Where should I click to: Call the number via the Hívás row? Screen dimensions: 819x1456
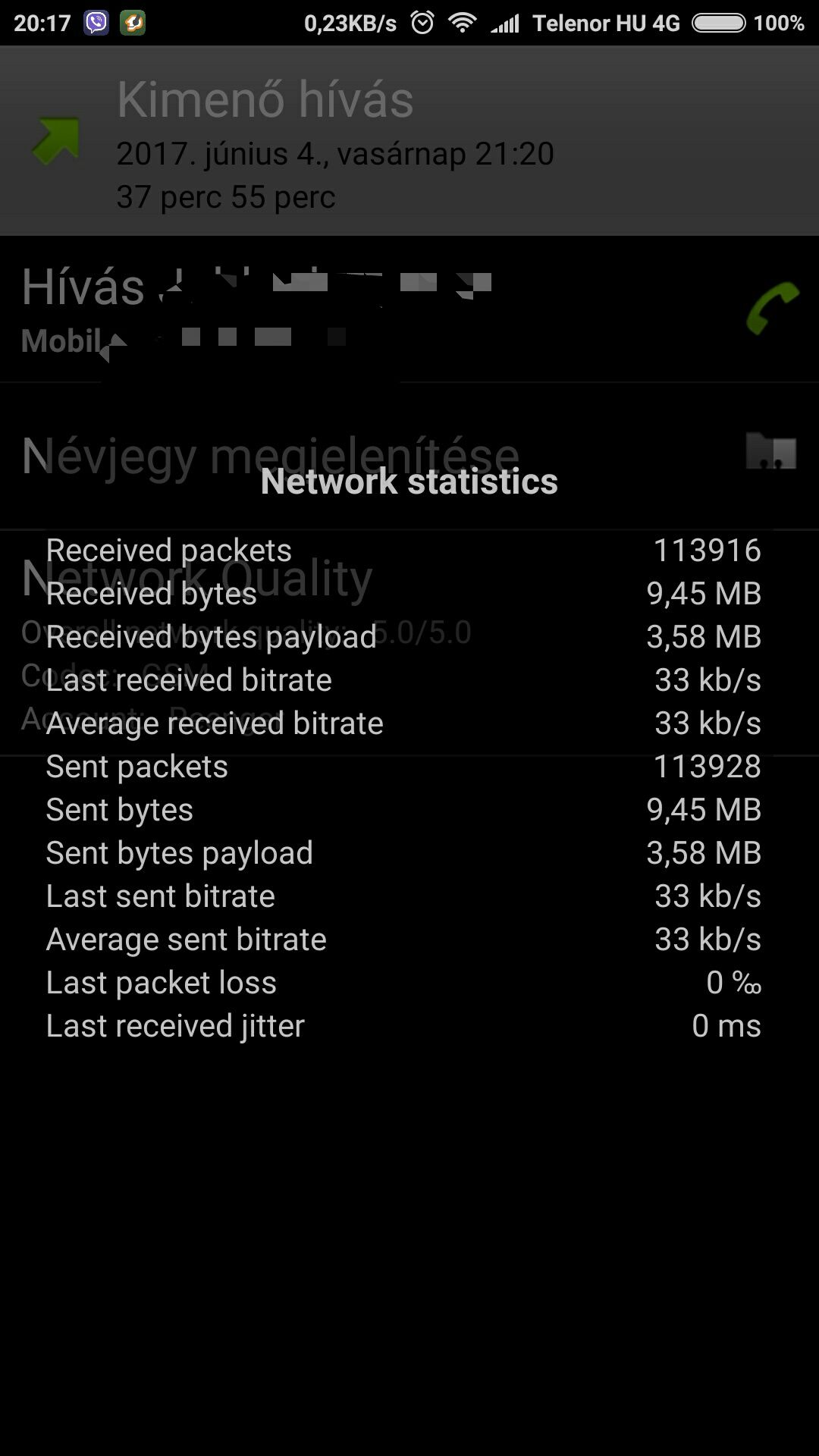pos(409,309)
